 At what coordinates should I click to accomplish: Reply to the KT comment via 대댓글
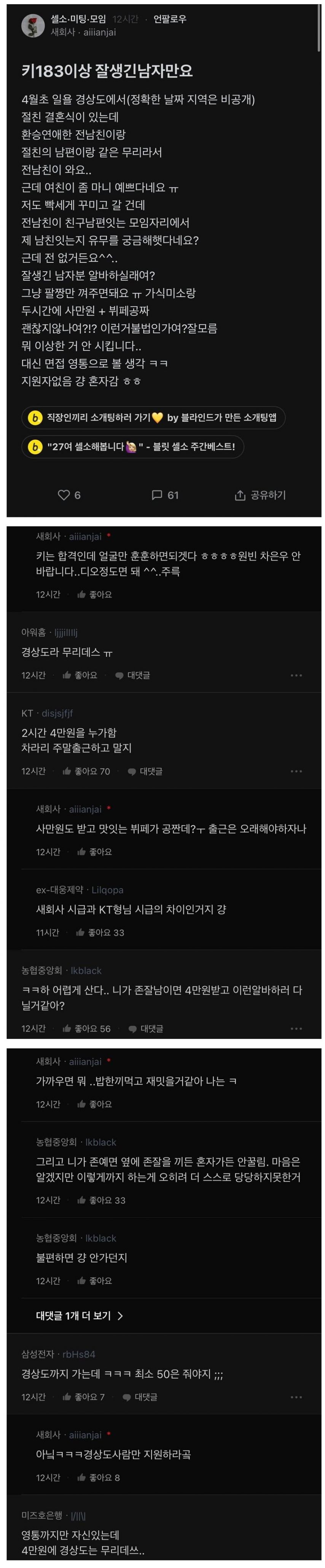145,771
